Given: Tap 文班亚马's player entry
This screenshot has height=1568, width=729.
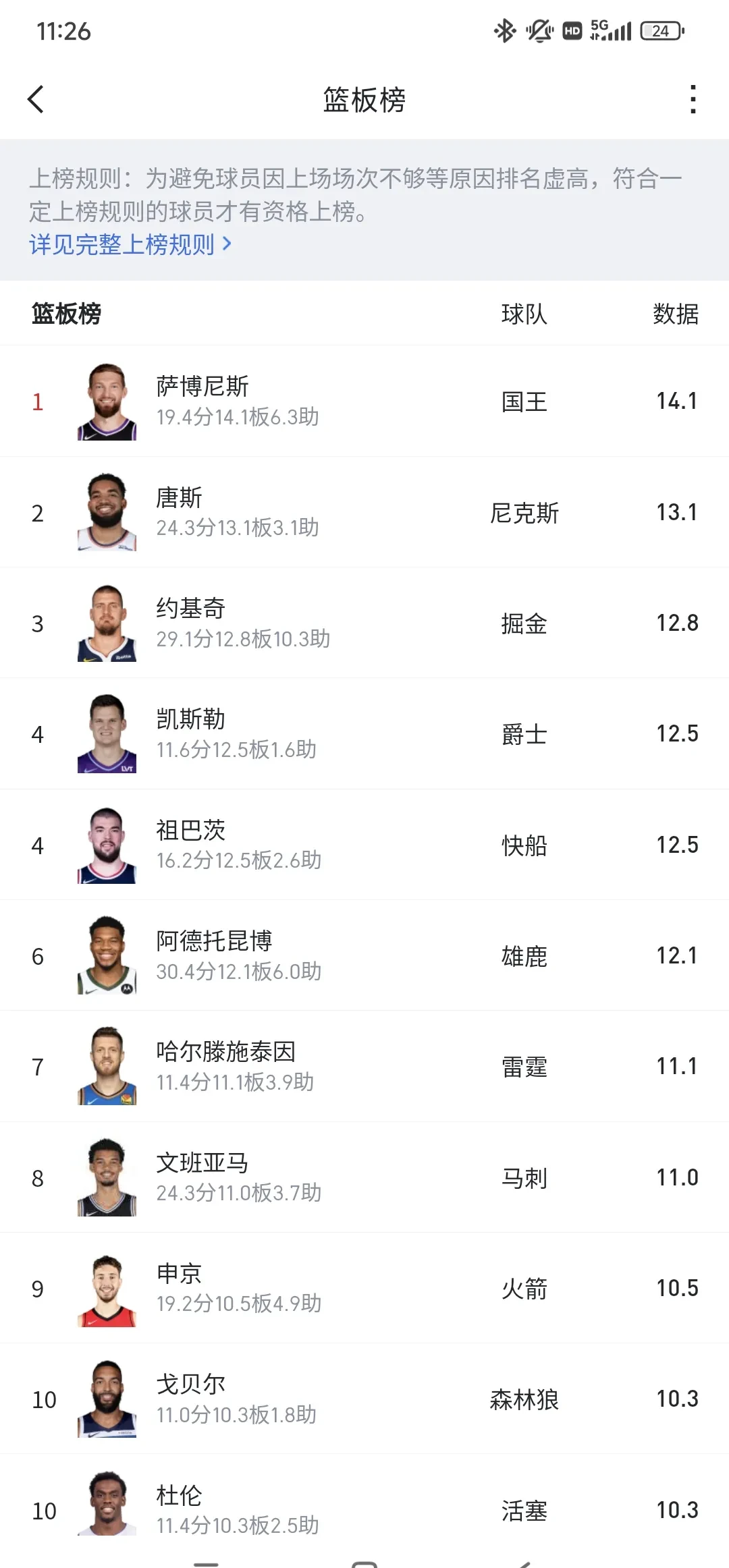Looking at the screenshot, I should [x=364, y=1177].
